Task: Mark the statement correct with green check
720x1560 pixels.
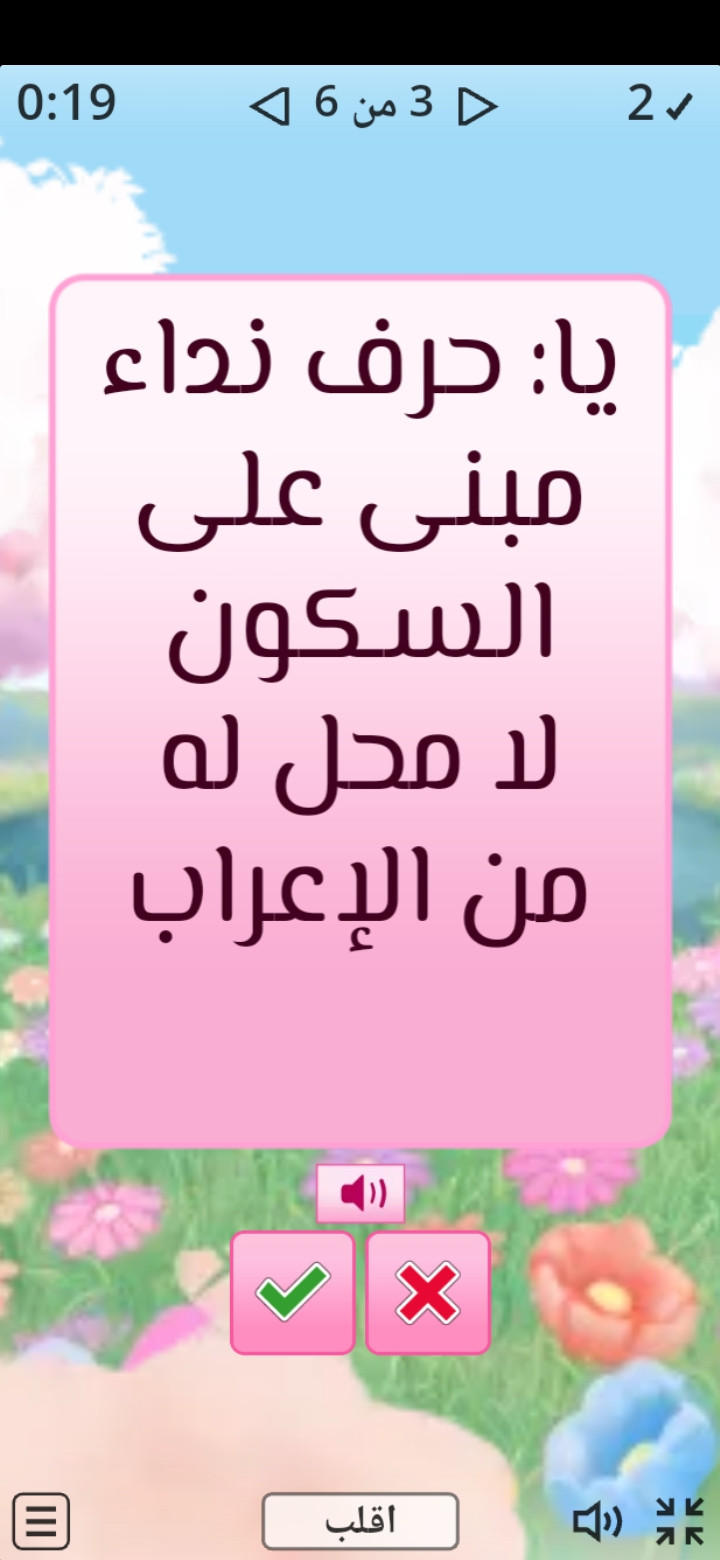Action: tap(293, 1292)
